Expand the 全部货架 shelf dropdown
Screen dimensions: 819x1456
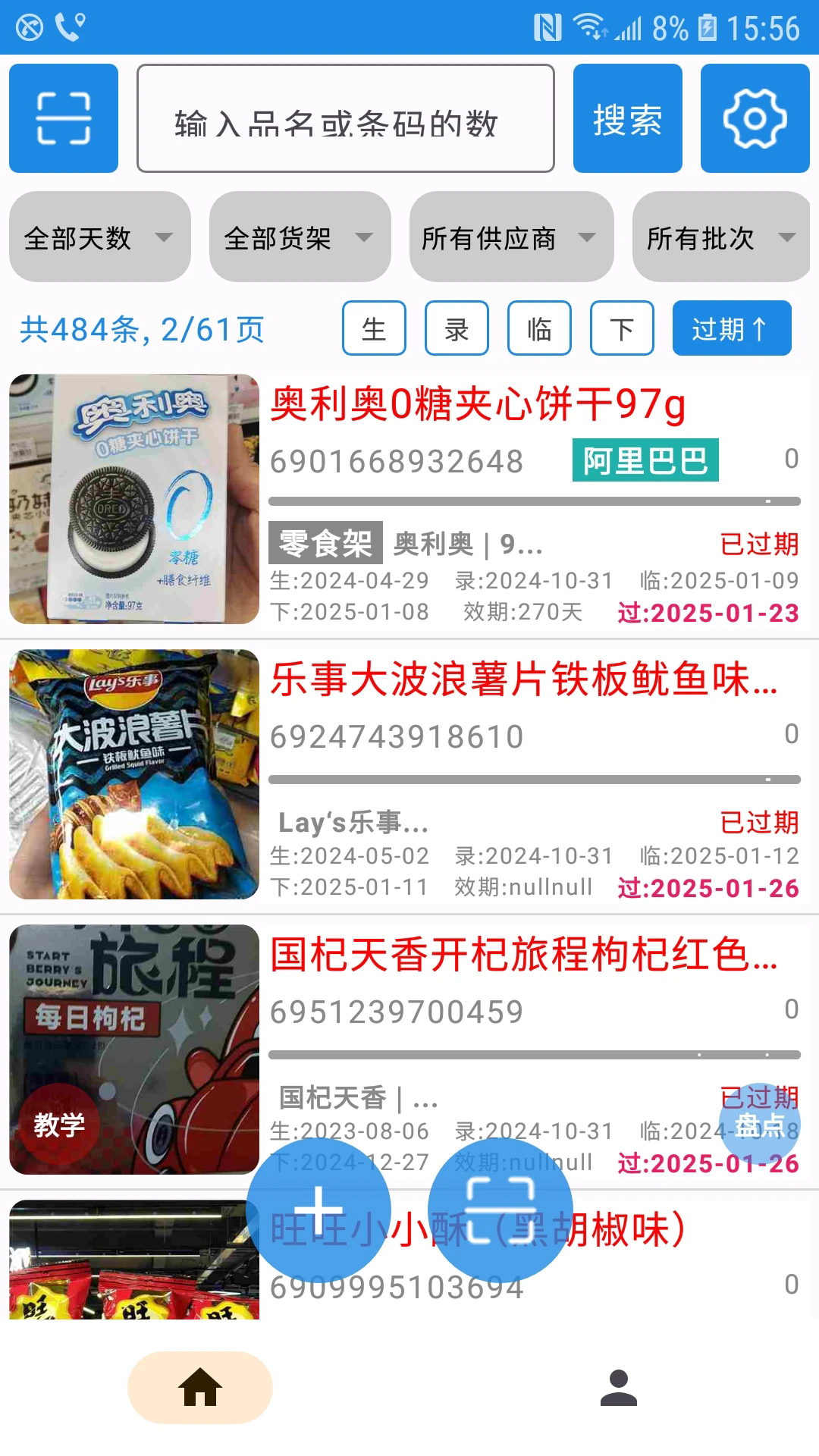tap(300, 237)
